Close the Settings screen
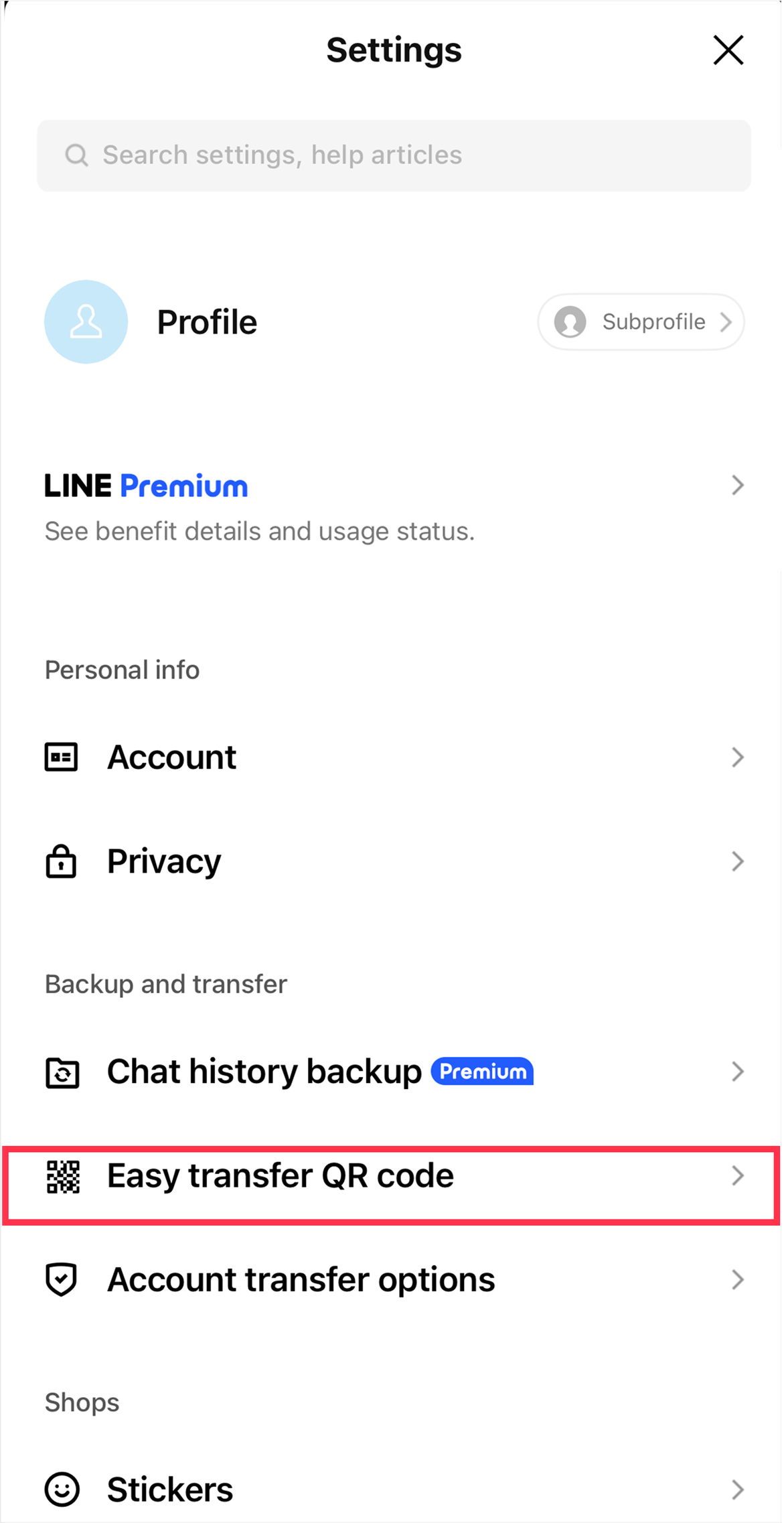 728,51
